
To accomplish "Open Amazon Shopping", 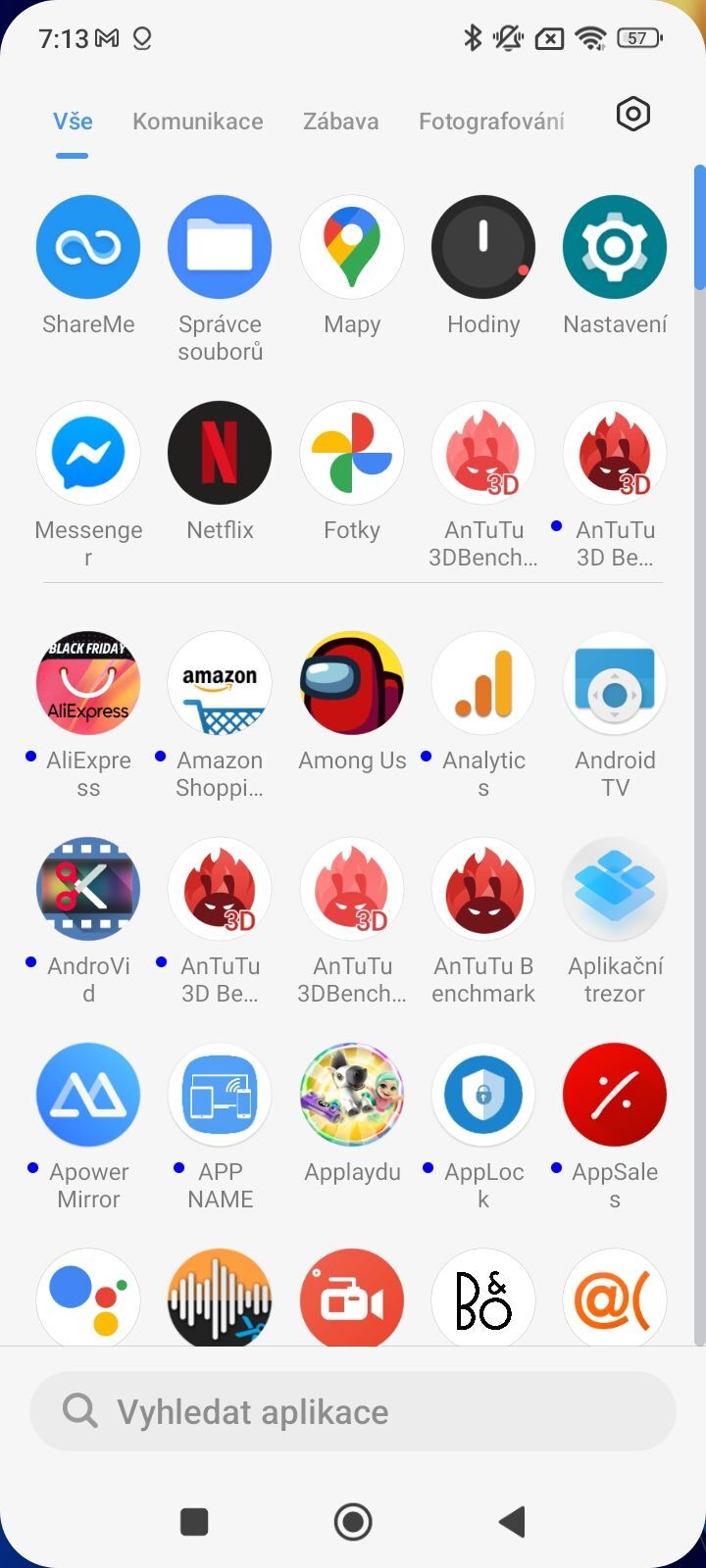I will tap(219, 683).
